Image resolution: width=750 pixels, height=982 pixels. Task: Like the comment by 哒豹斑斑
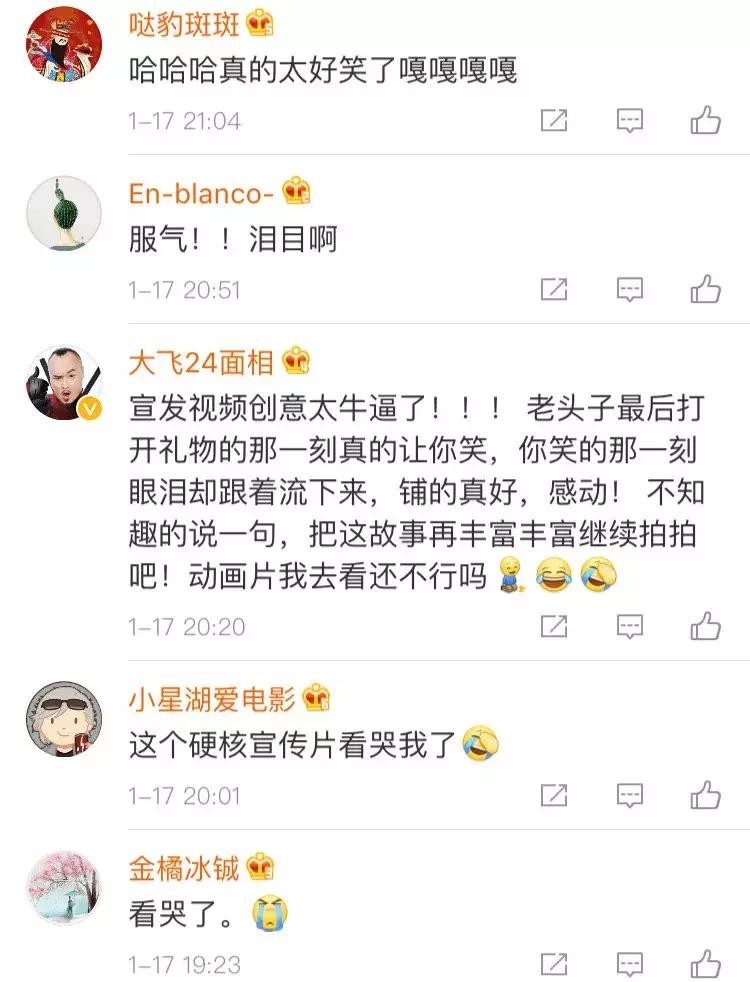706,121
